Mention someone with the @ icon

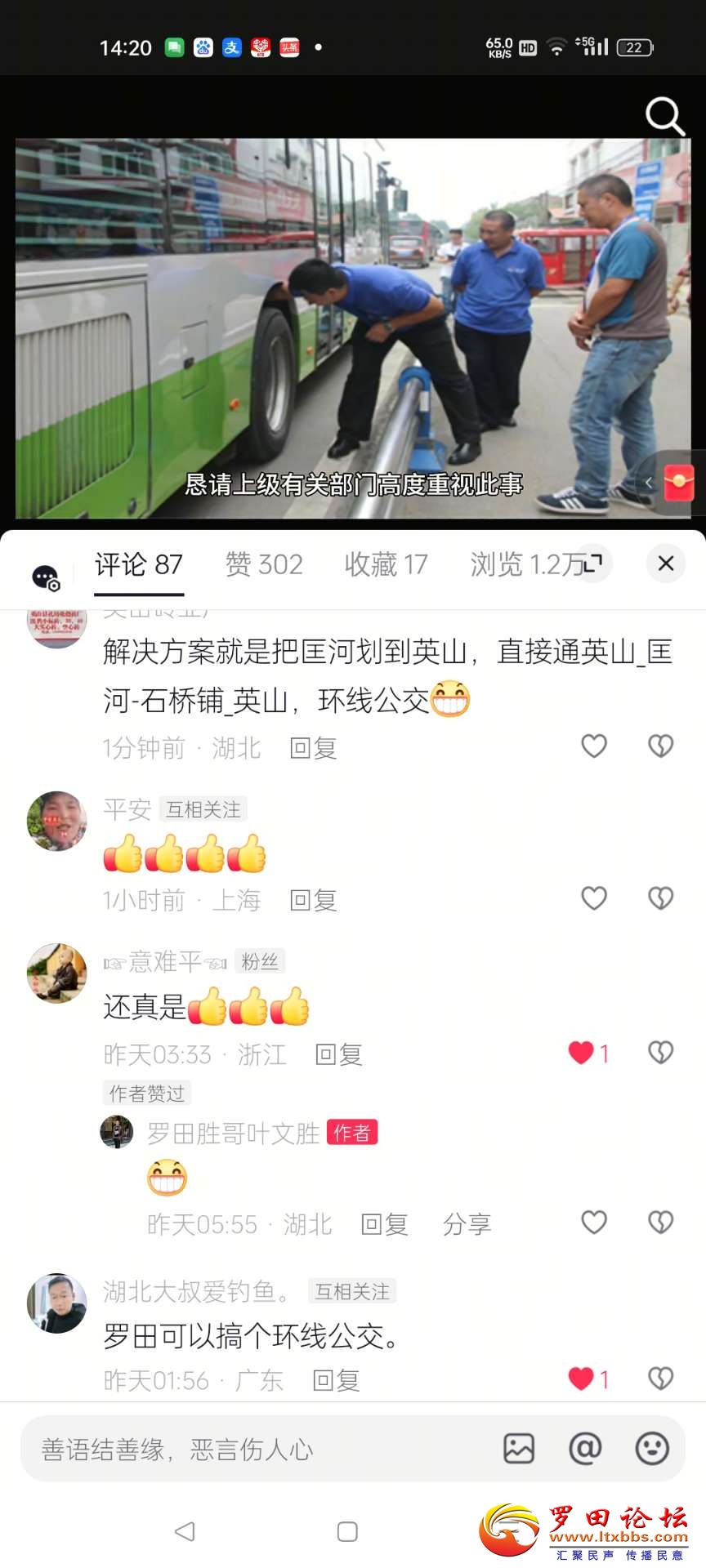click(585, 1449)
